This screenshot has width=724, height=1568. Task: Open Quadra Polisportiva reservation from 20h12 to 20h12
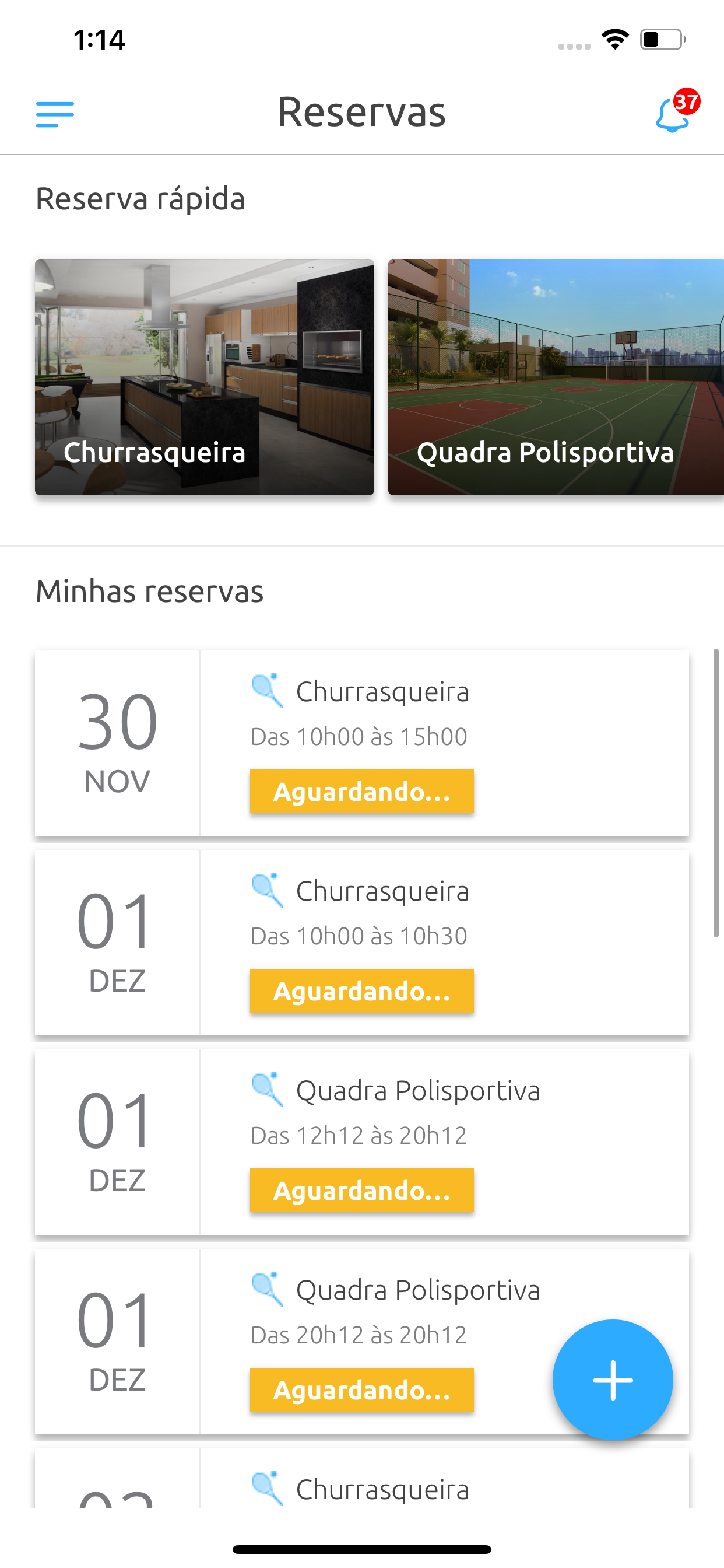coord(362,1342)
